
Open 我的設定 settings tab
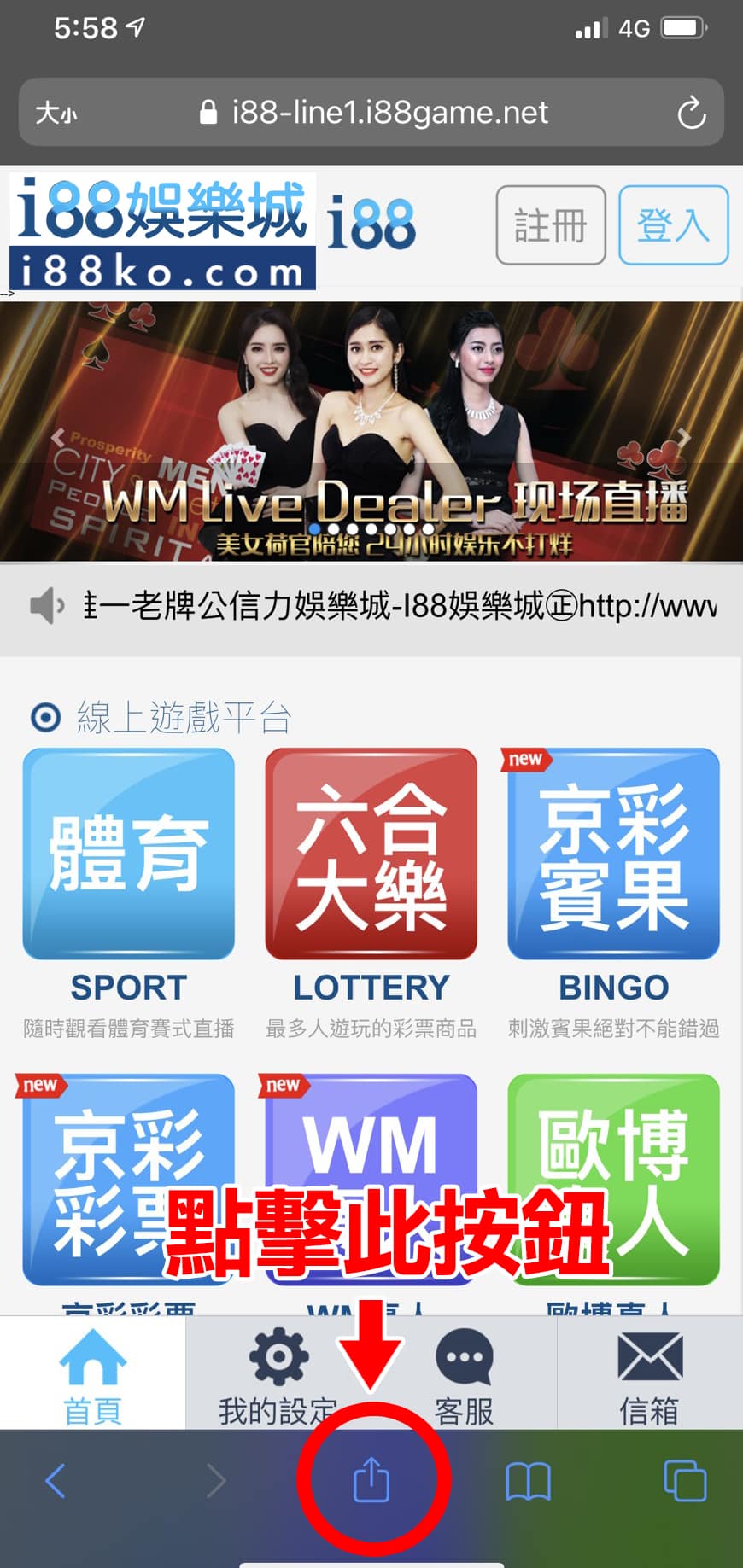pyautogui.click(x=278, y=1374)
